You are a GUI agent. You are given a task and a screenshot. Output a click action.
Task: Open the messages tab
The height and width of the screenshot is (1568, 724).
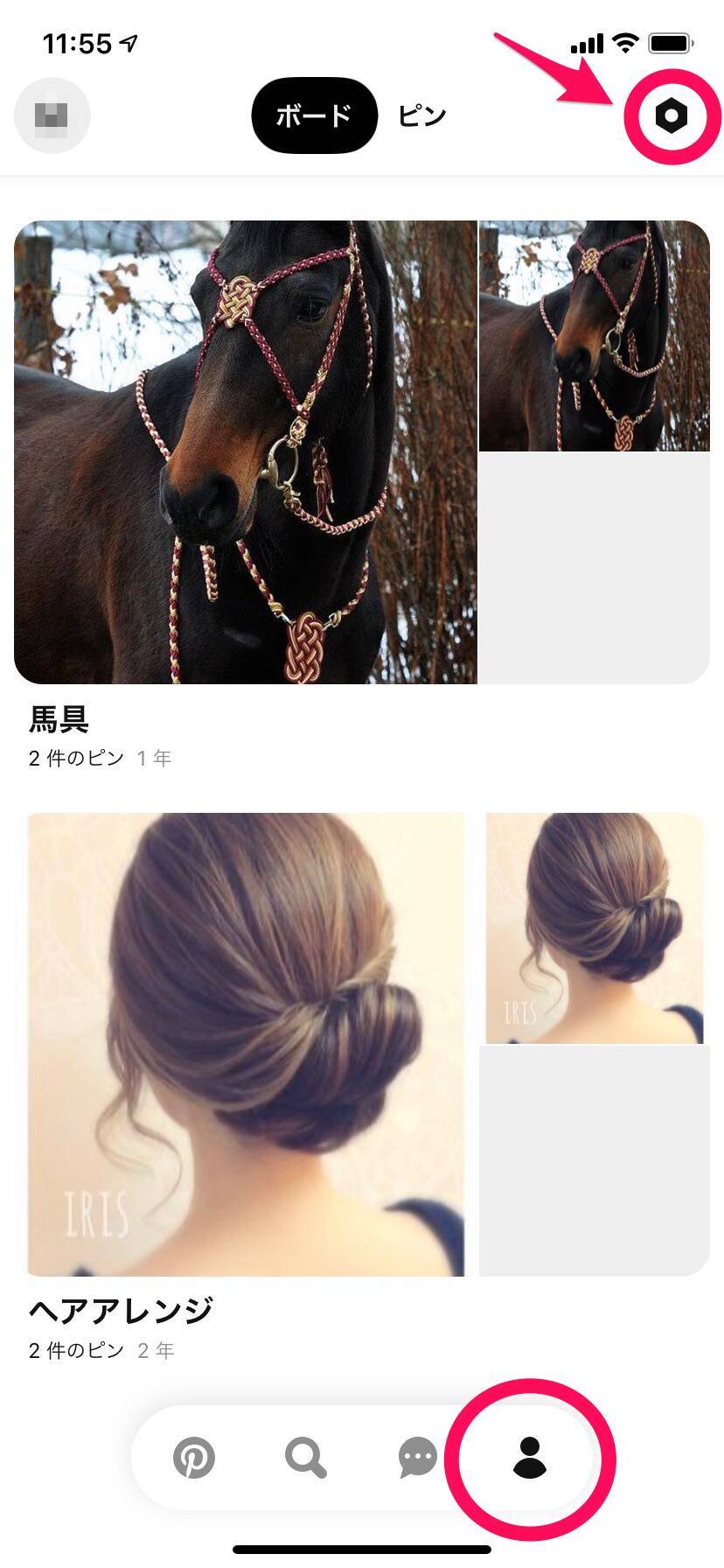tap(417, 1458)
